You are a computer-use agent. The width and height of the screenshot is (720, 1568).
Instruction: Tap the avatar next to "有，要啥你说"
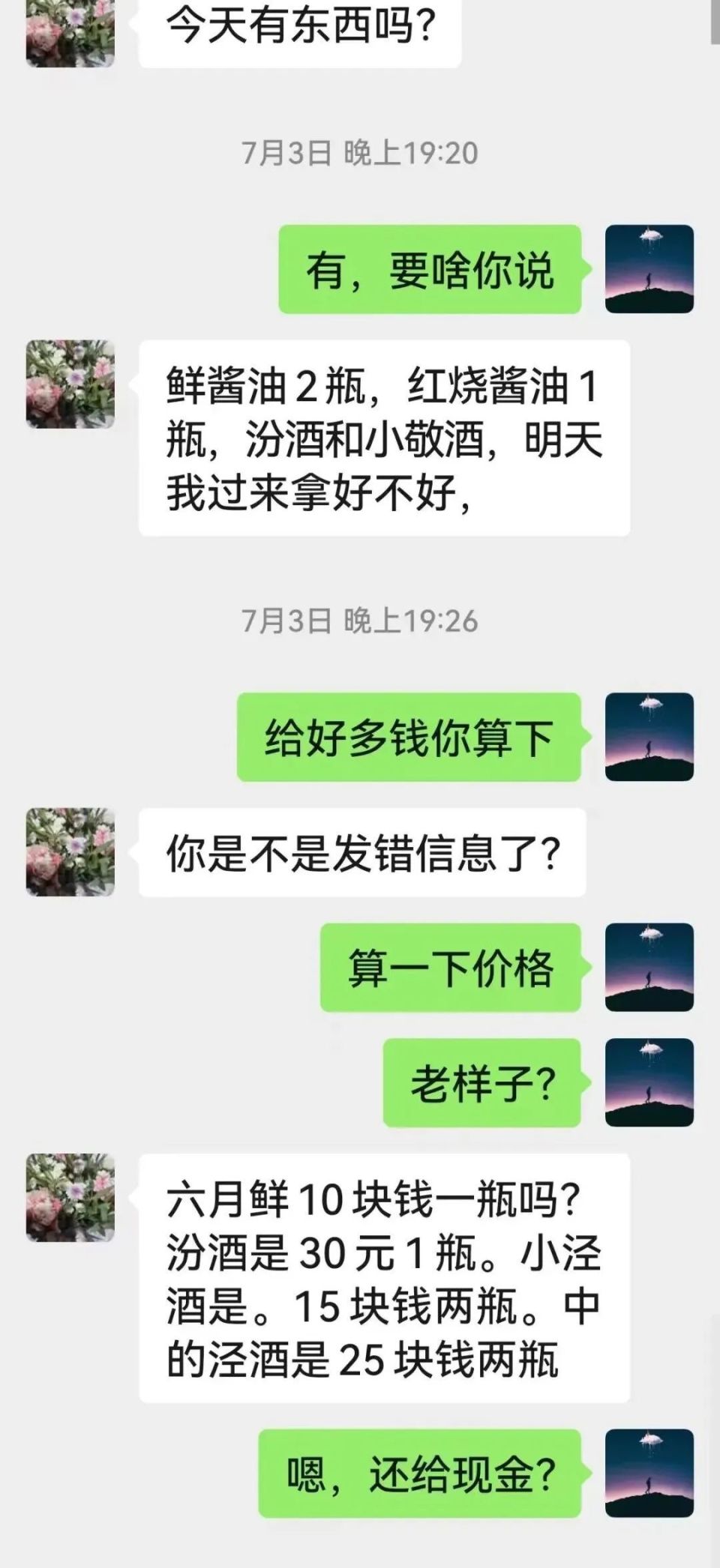point(649,269)
